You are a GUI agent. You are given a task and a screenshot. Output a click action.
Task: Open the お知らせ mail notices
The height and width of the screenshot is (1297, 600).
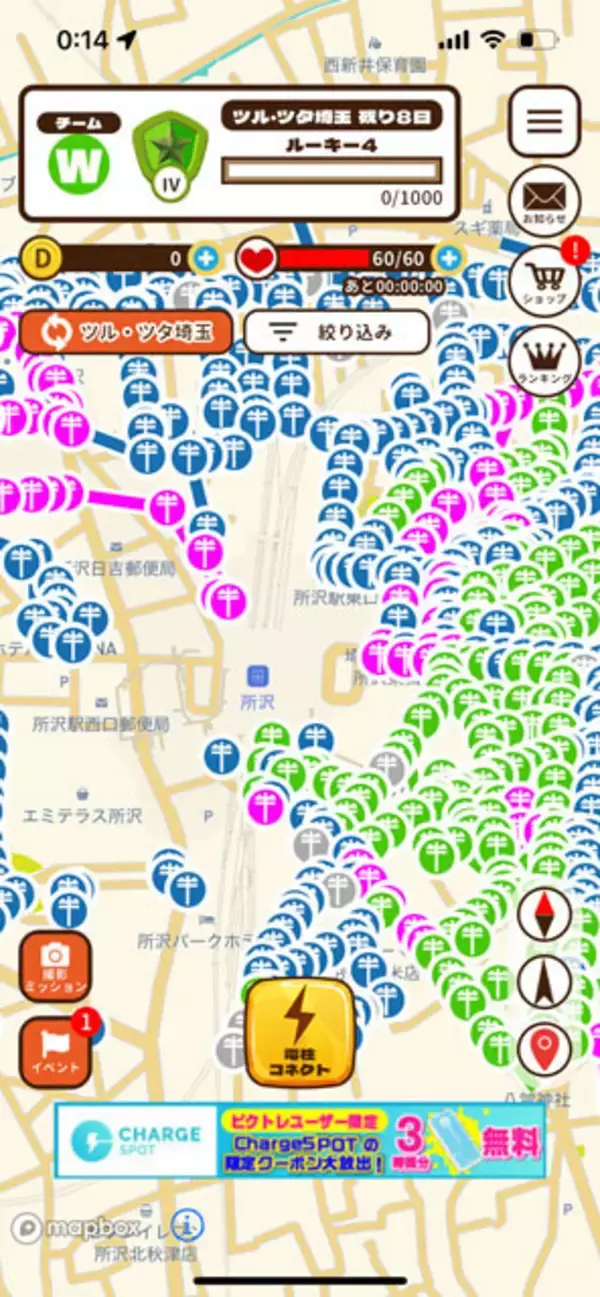544,198
